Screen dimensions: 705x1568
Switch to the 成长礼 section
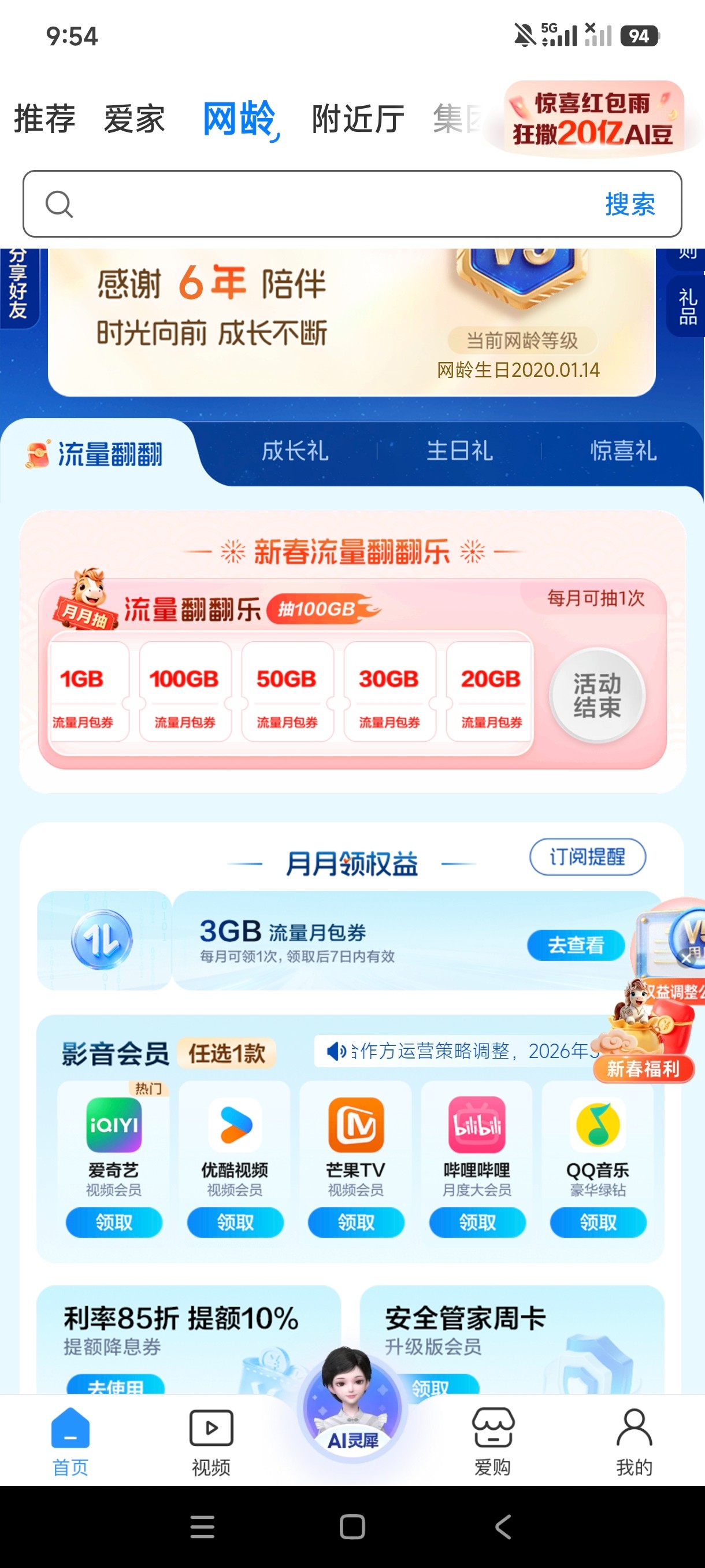pos(295,451)
